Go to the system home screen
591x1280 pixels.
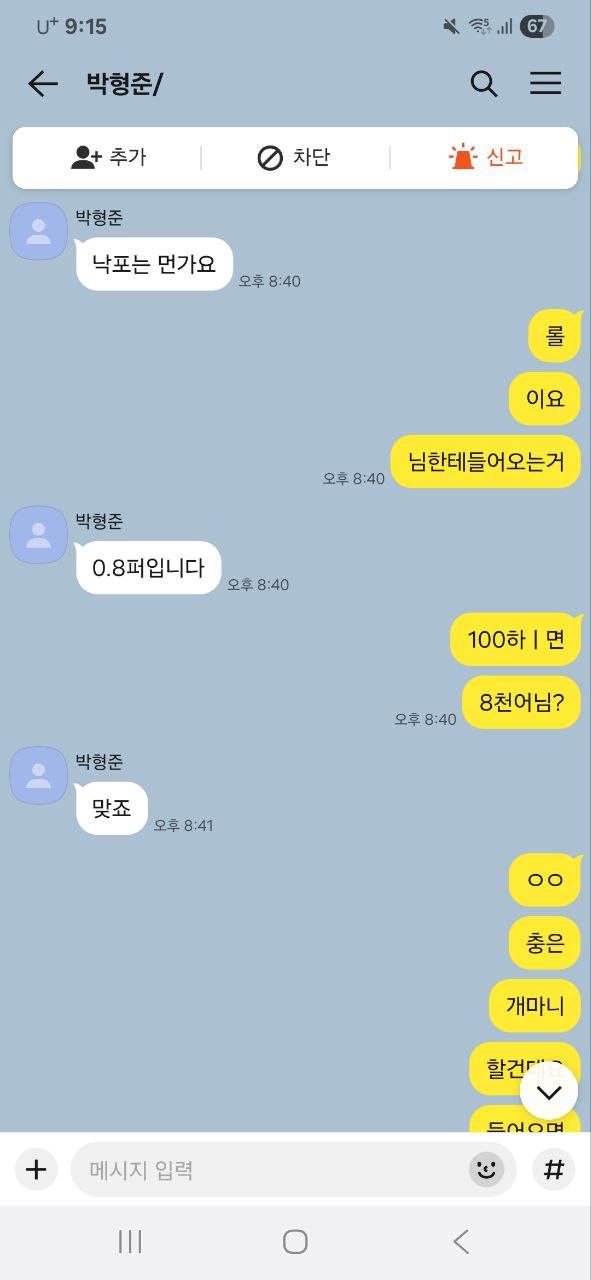pyautogui.click(x=295, y=1242)
